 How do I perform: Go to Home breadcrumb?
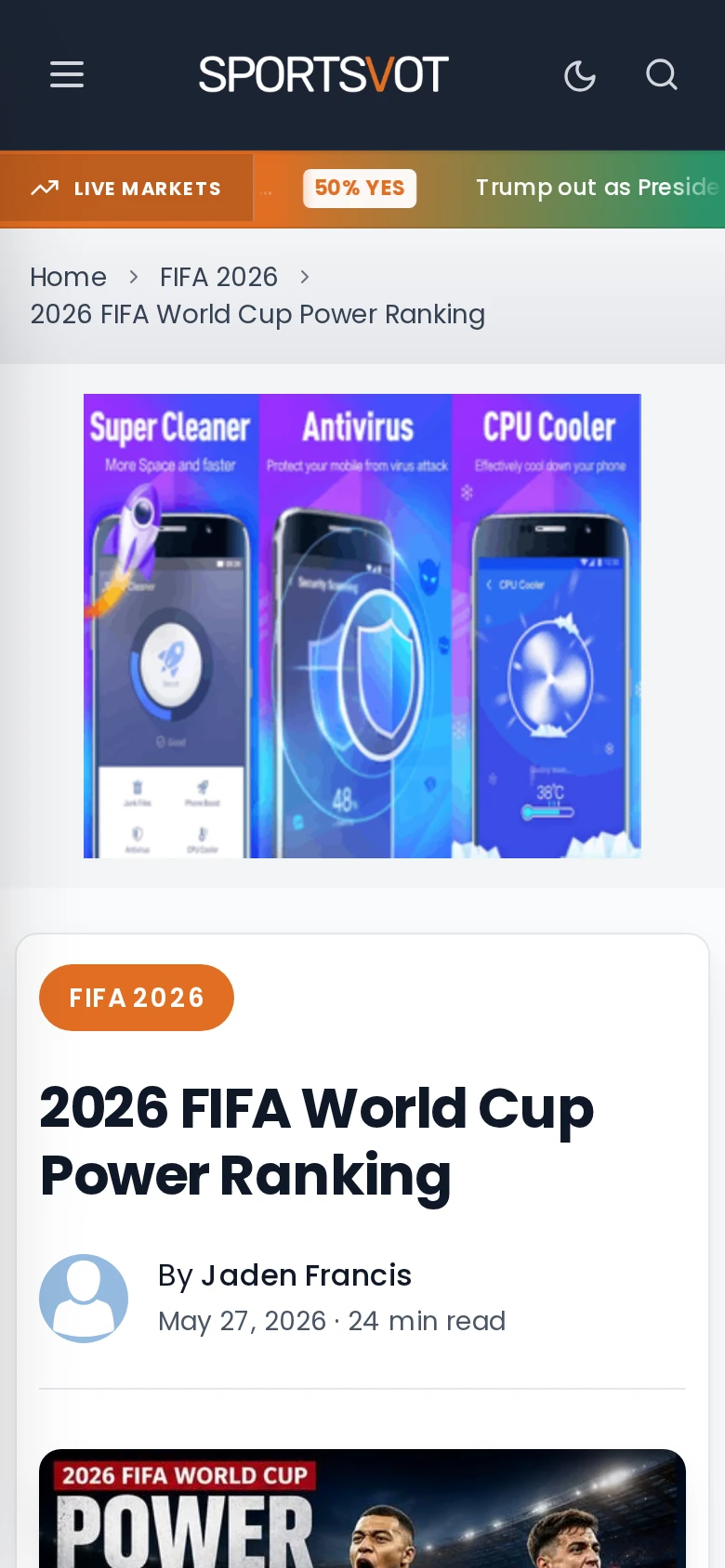68,277
